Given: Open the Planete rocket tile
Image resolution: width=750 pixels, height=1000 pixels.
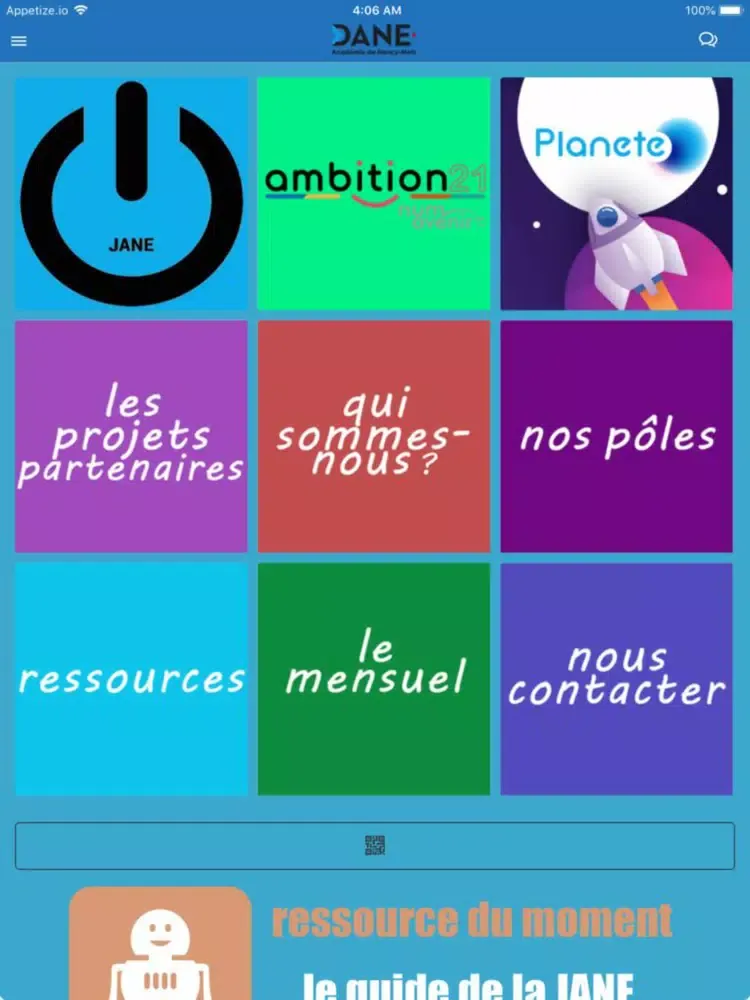Looking at the screenshot, I should [616, 194].
